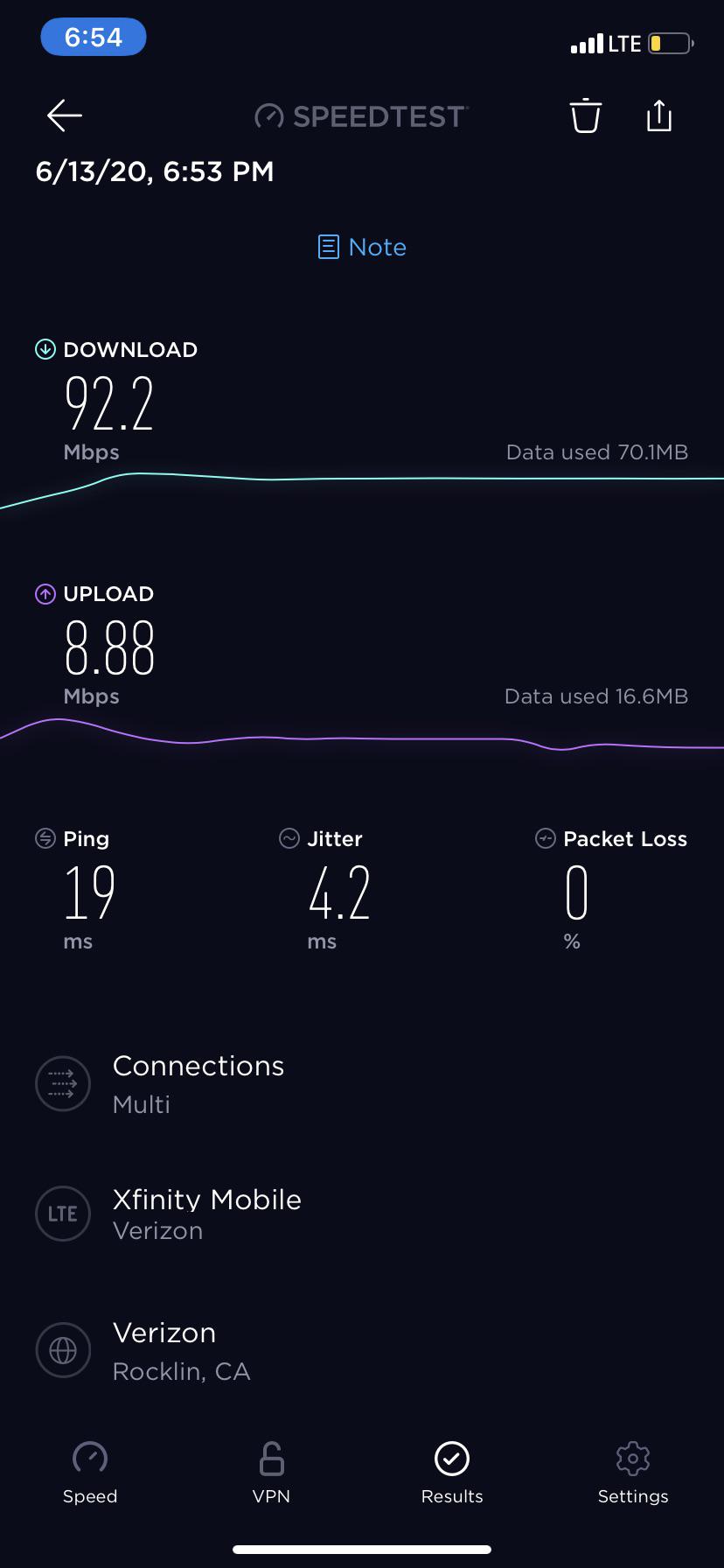Tap the Download arrow icon
Viewport: 724px width, 1568px height.
44,348
